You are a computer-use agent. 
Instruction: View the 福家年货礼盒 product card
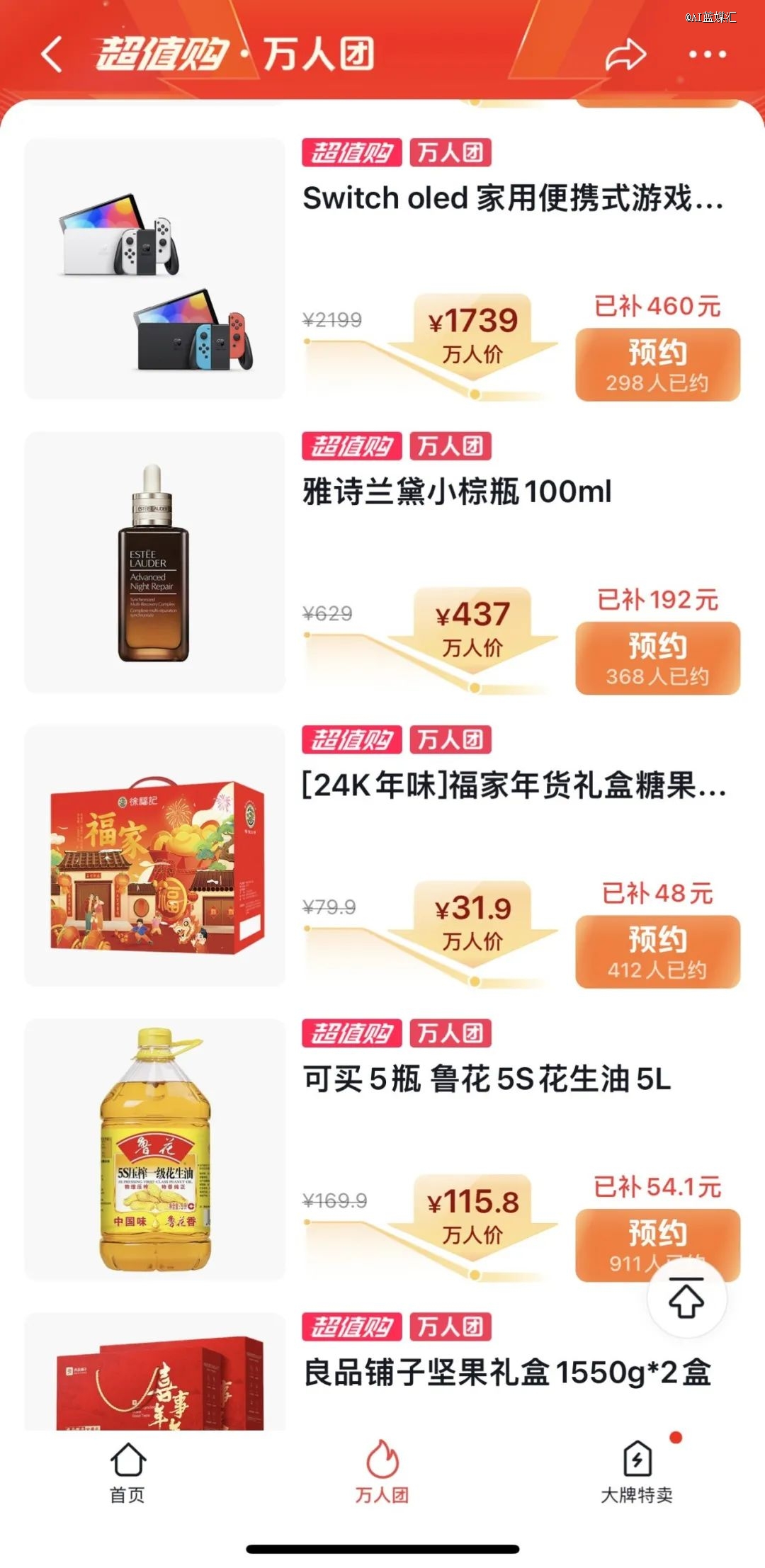155,856
